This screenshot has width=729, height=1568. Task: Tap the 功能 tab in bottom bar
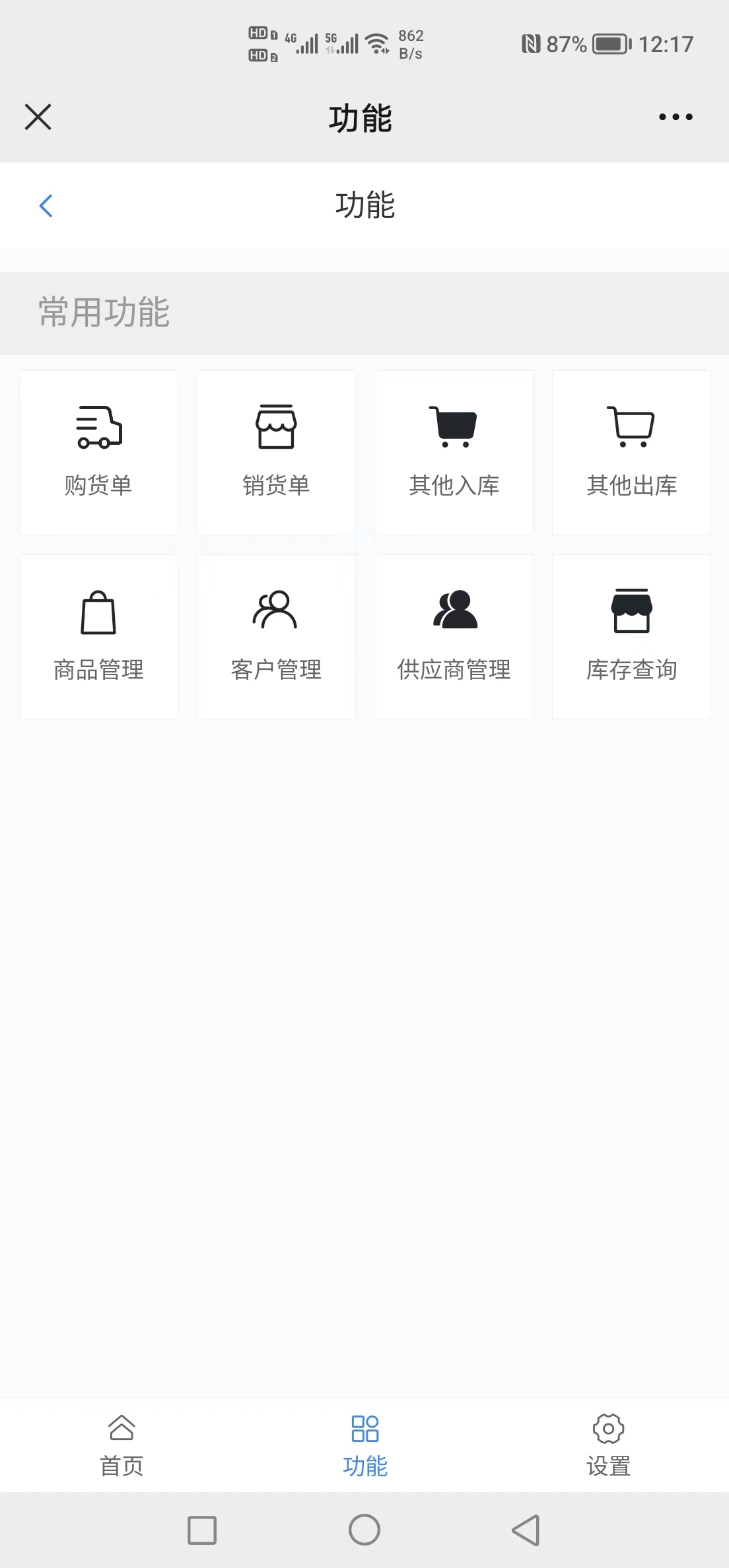(x=364, y=1445)
